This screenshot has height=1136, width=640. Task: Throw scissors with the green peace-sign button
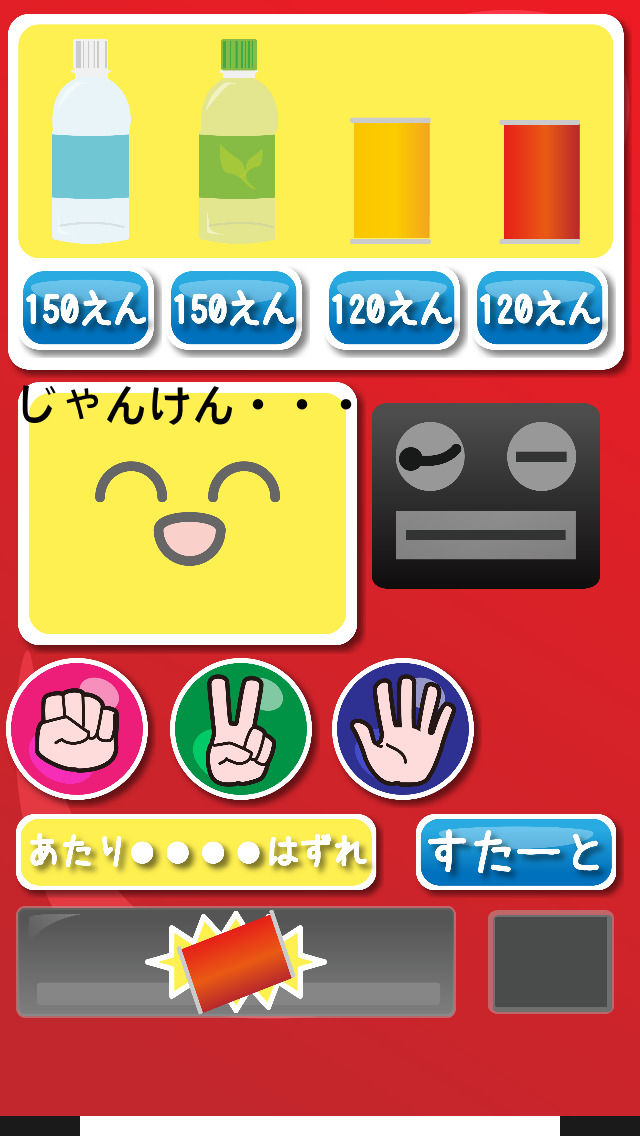click(241, 729)
